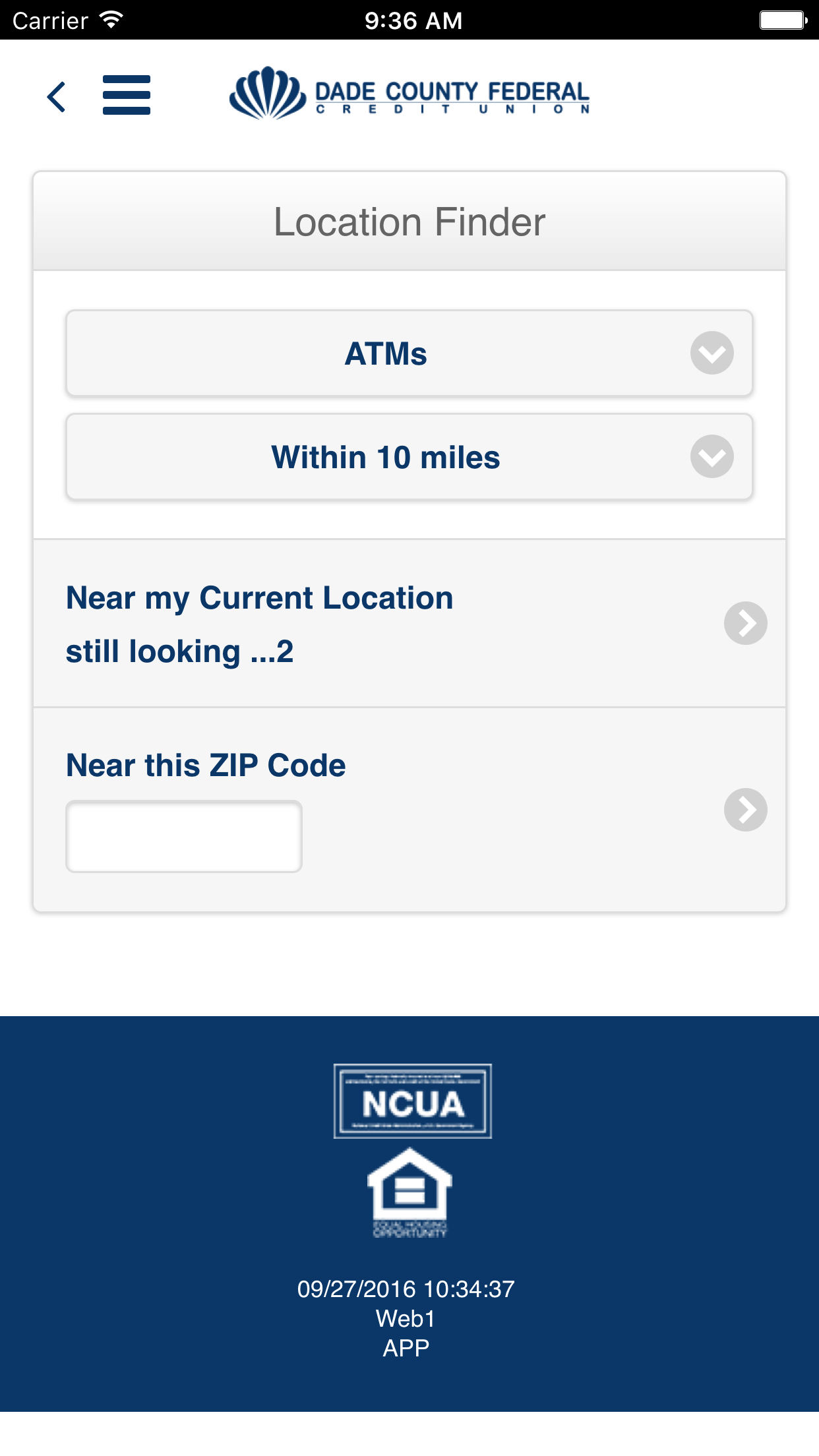This screenshot has width=819, height=1456.
Task: Focus the ZIP Code input field
Action: (x=184, y=836)
